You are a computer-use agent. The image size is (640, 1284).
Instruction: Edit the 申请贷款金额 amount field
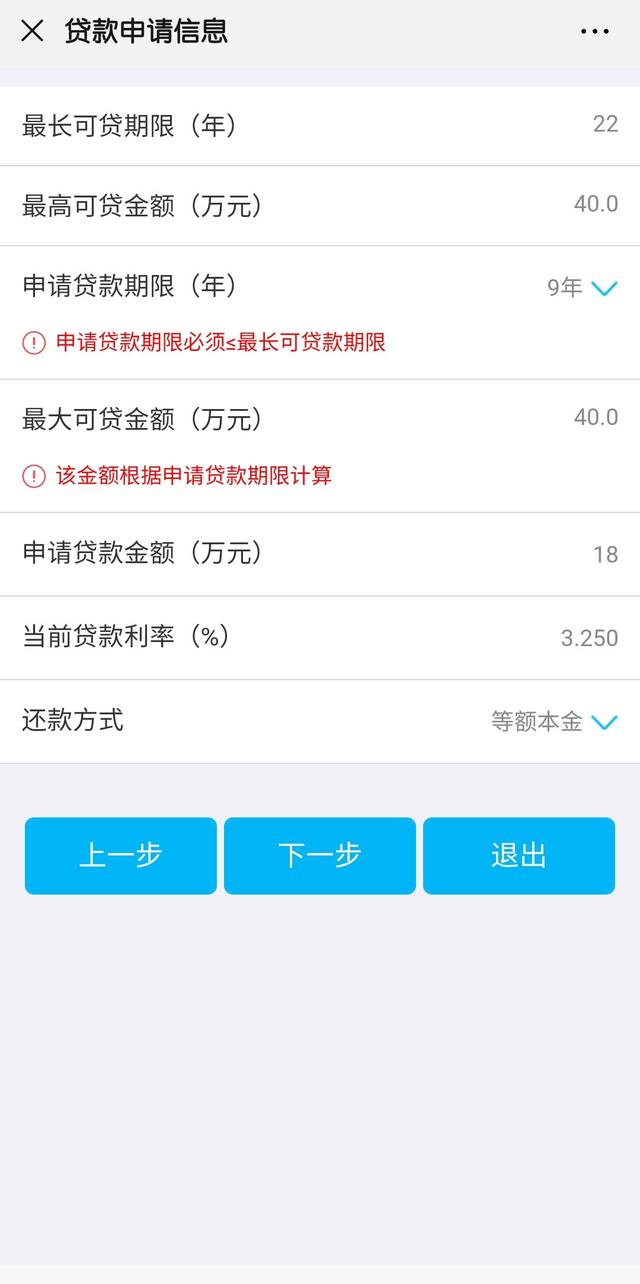coord(320,554)
